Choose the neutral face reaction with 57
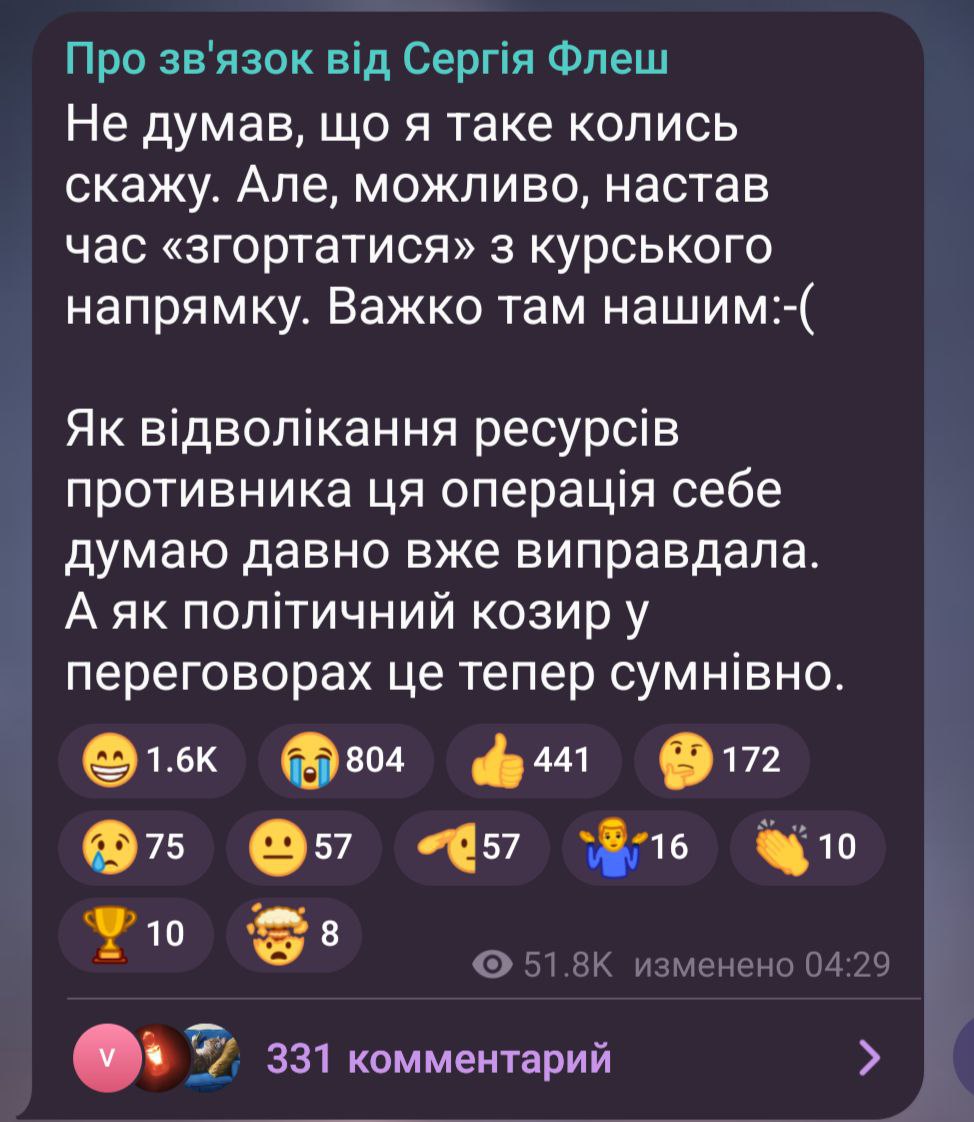This screenshot has height=1122, width=974. click(303, 847)
